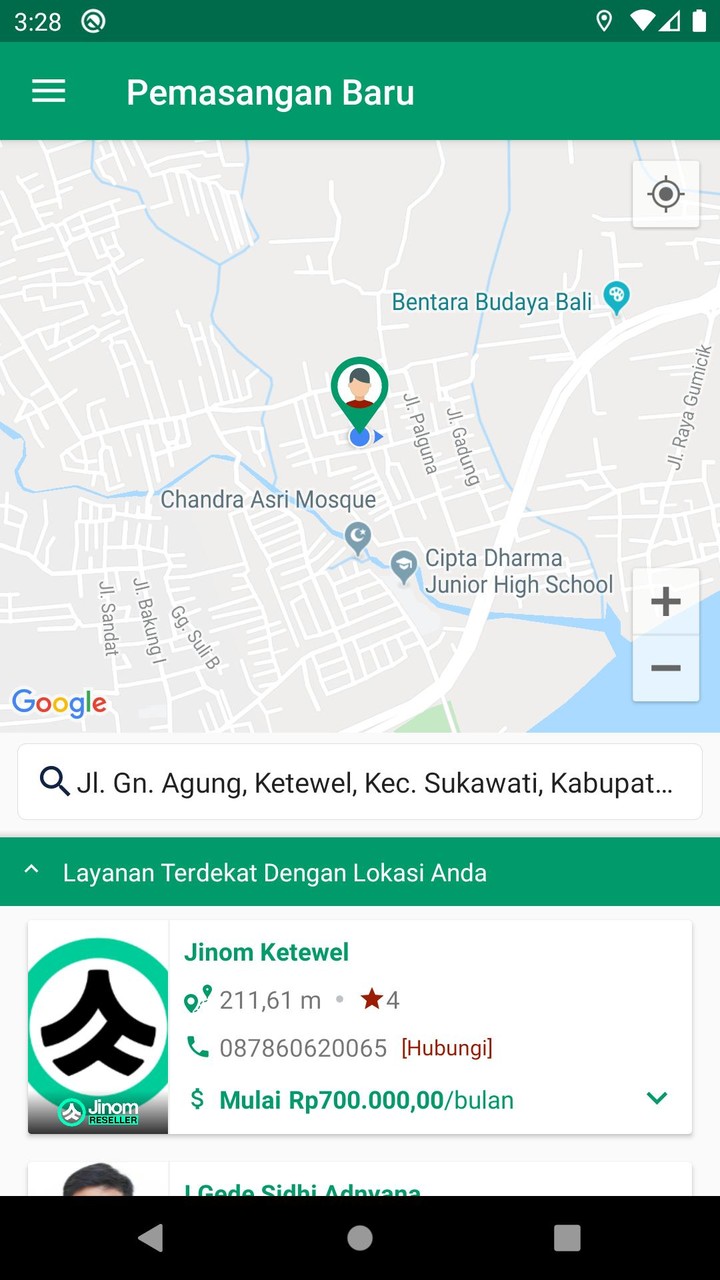720x1280 pixels.
Task: Center map on my current location
Action: point(666,194)
